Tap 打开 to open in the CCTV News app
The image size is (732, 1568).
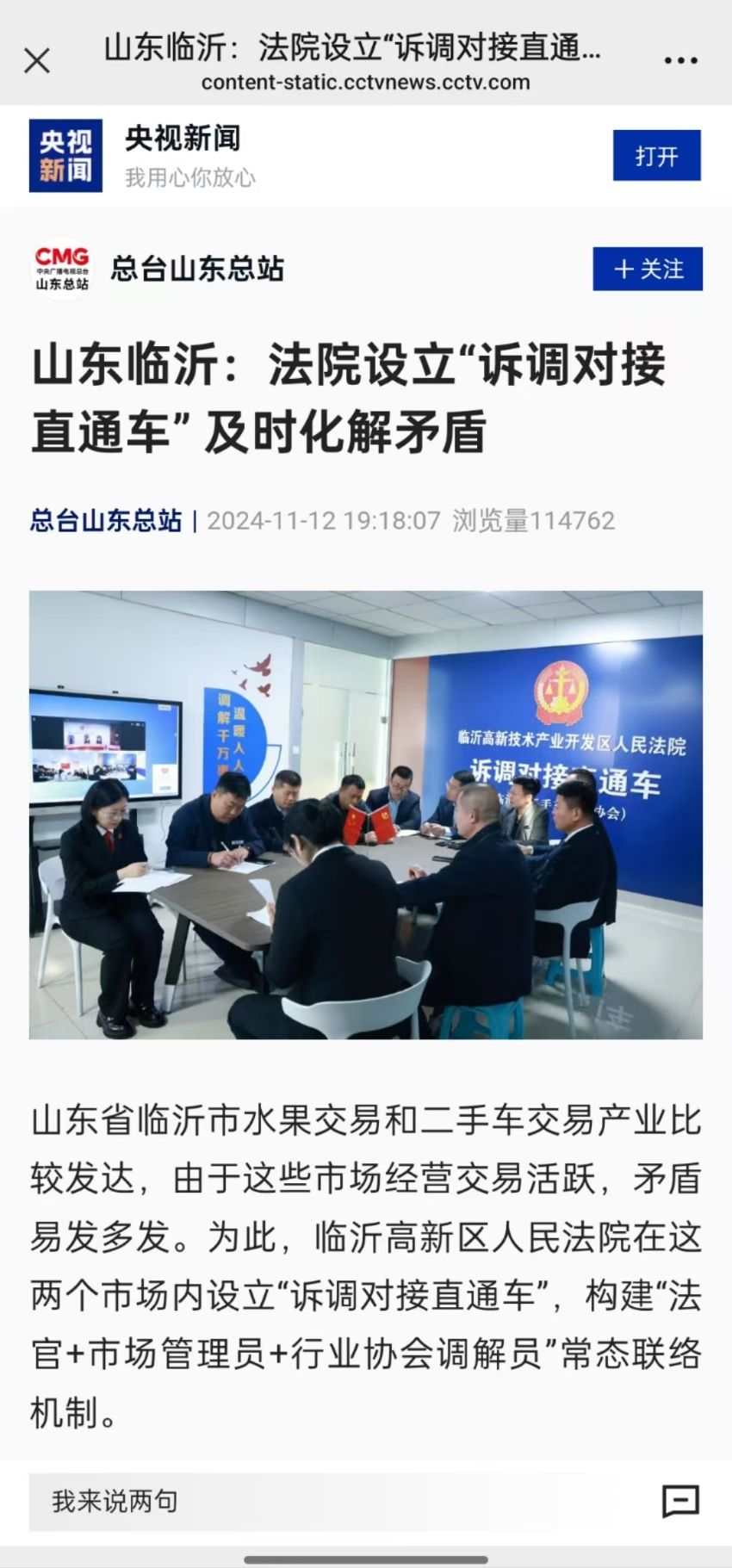coord(656,156)
